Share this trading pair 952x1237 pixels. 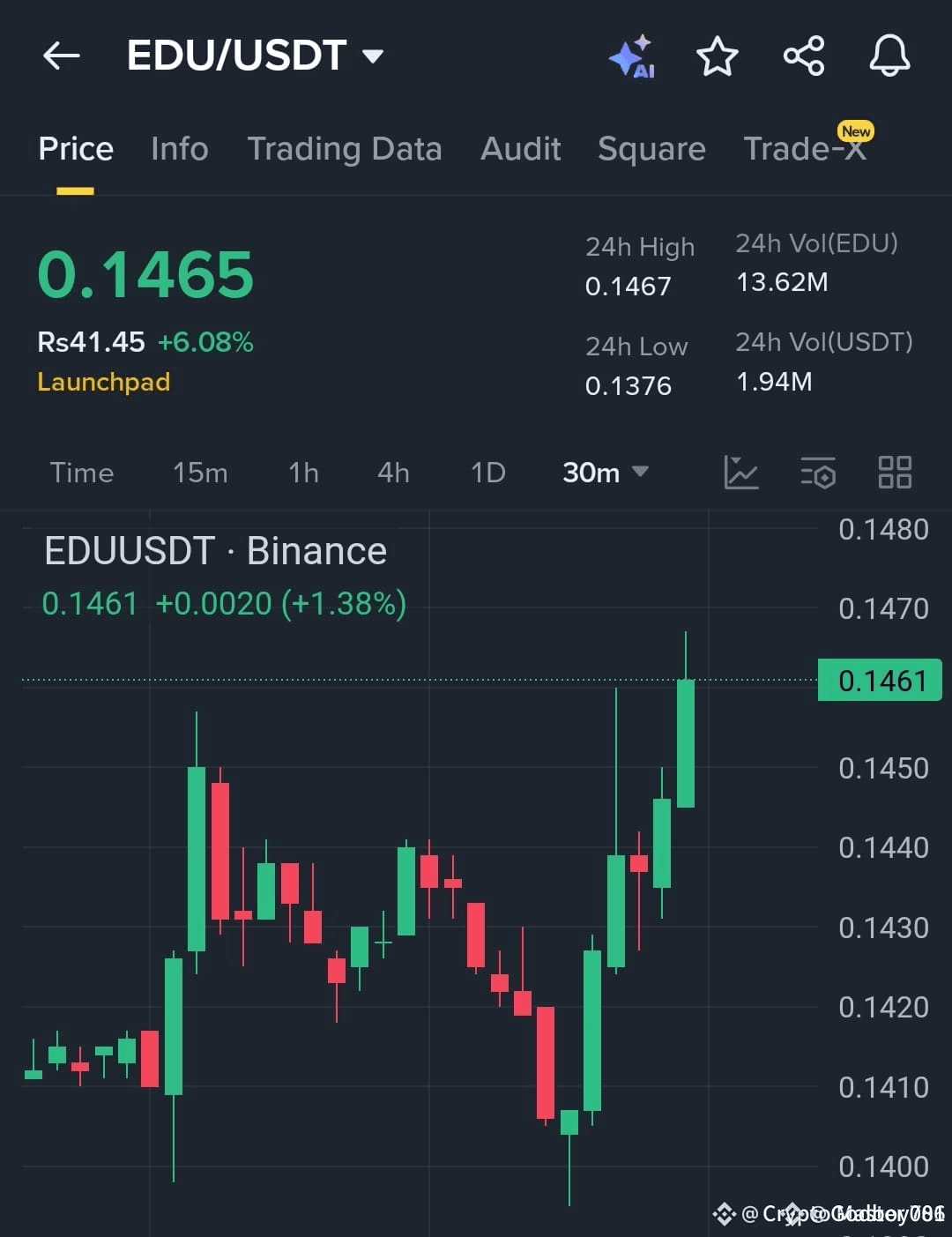pos(804,56)
